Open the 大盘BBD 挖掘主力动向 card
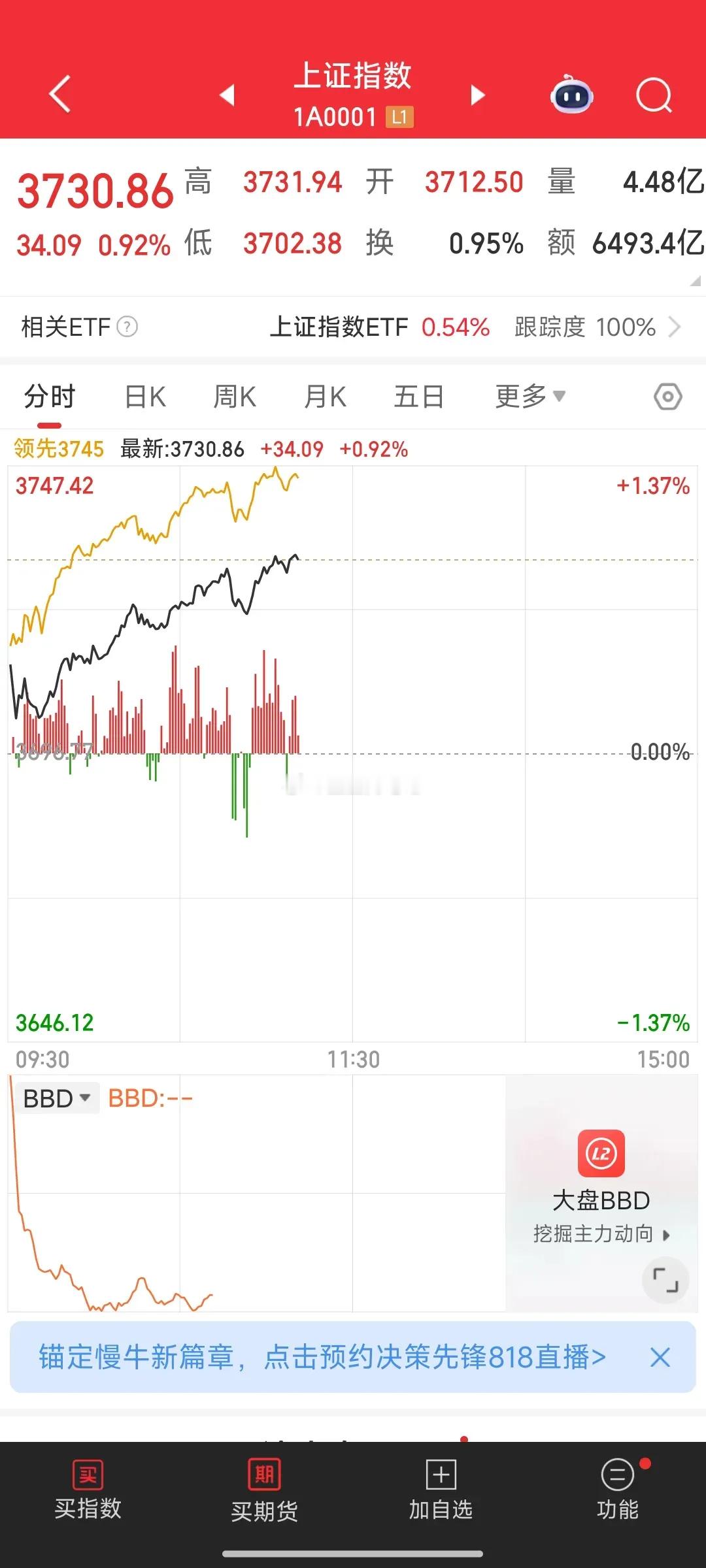This screenshot has width=706, height=1568. pyautogui.click(x=601, y=1187)
